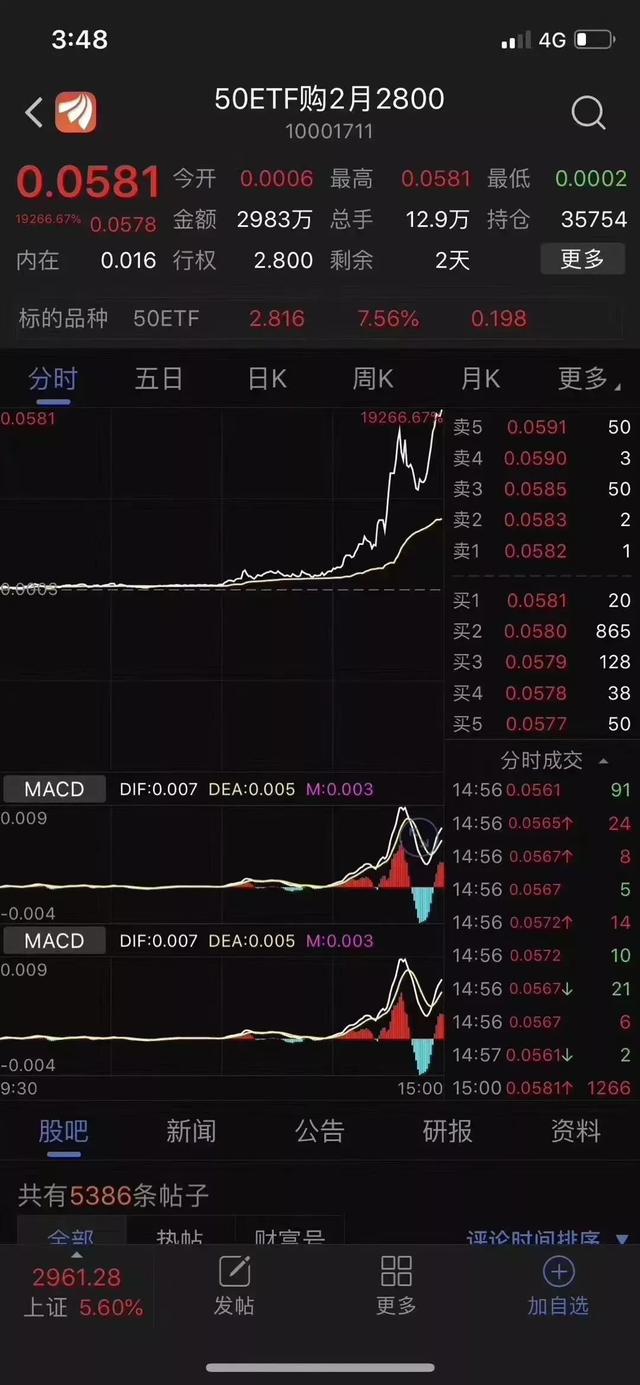Open the 标的品种 50ETF row

tap(320, 319)
